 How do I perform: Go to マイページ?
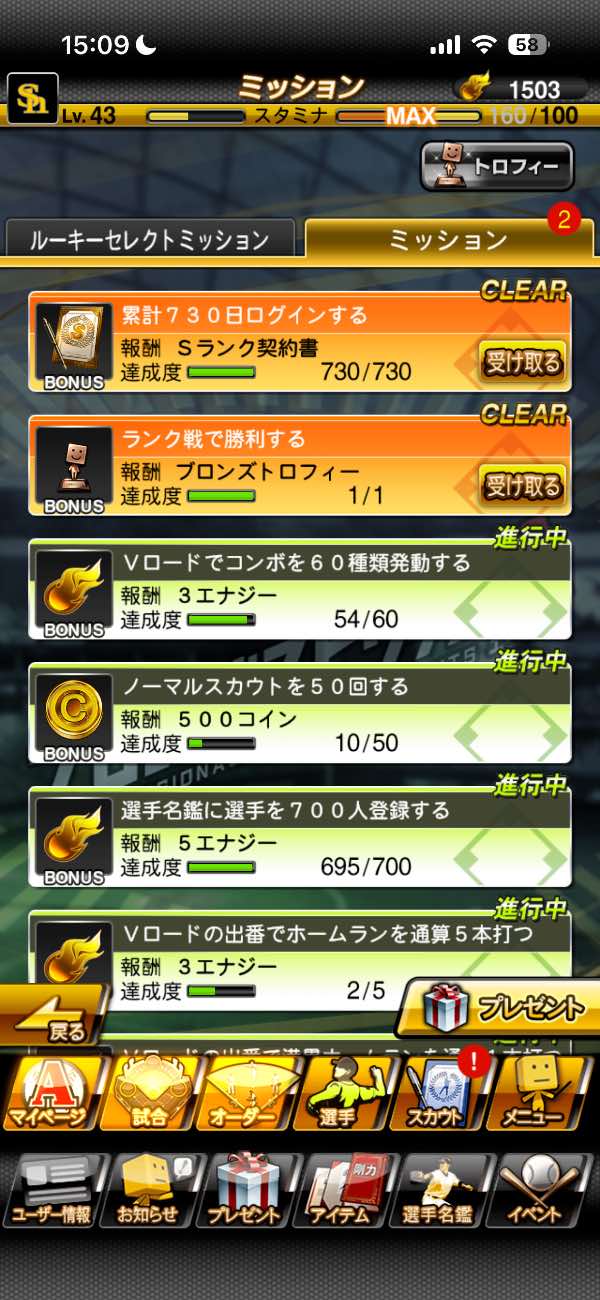click(x=50, y=1093)
